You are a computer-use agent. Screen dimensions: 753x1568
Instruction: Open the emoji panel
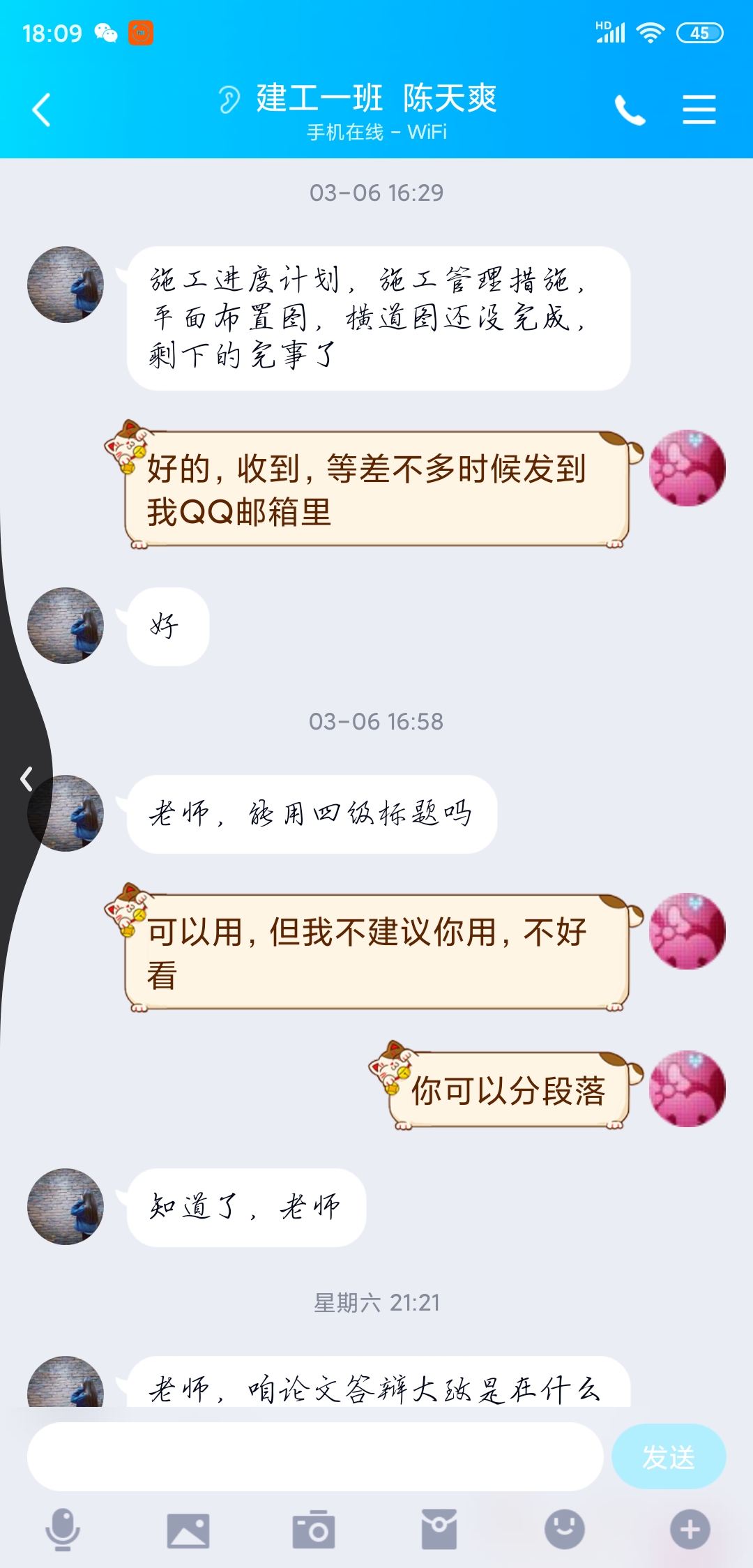coord(565,1529)
